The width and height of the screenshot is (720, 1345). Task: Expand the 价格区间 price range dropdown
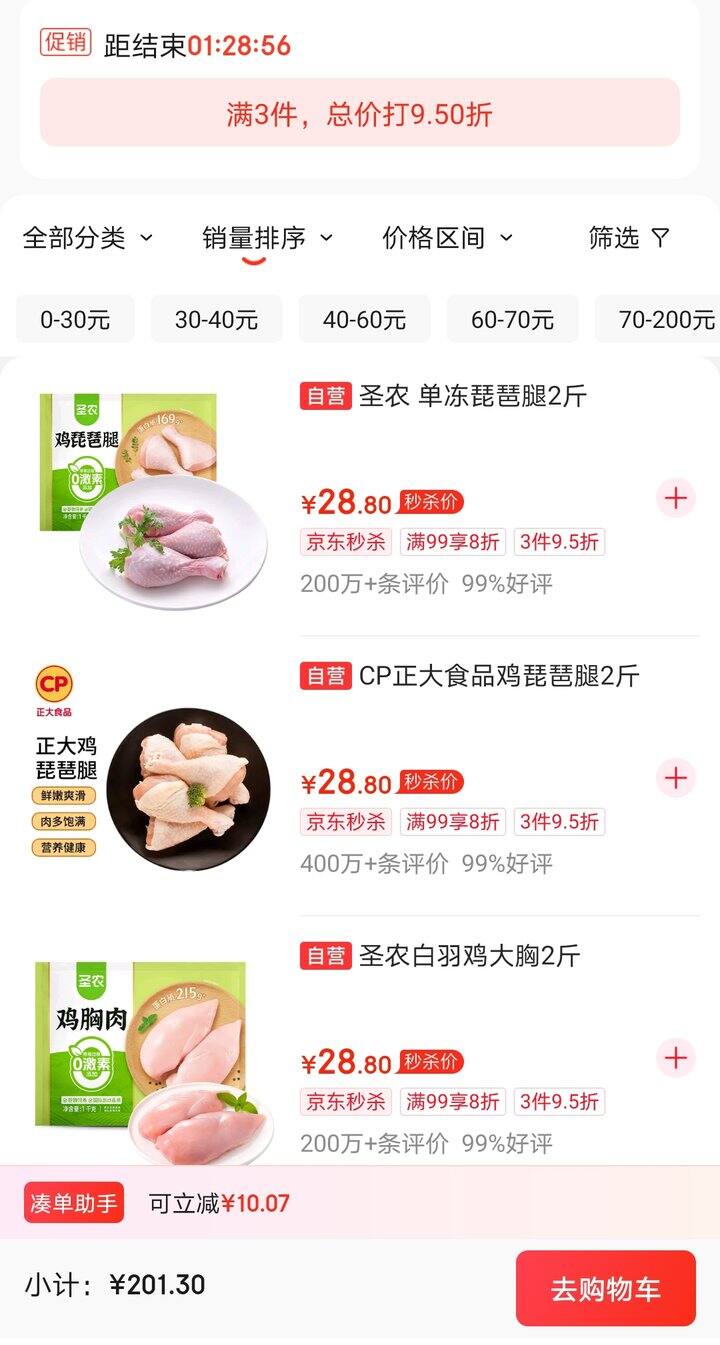pos(447,238)
